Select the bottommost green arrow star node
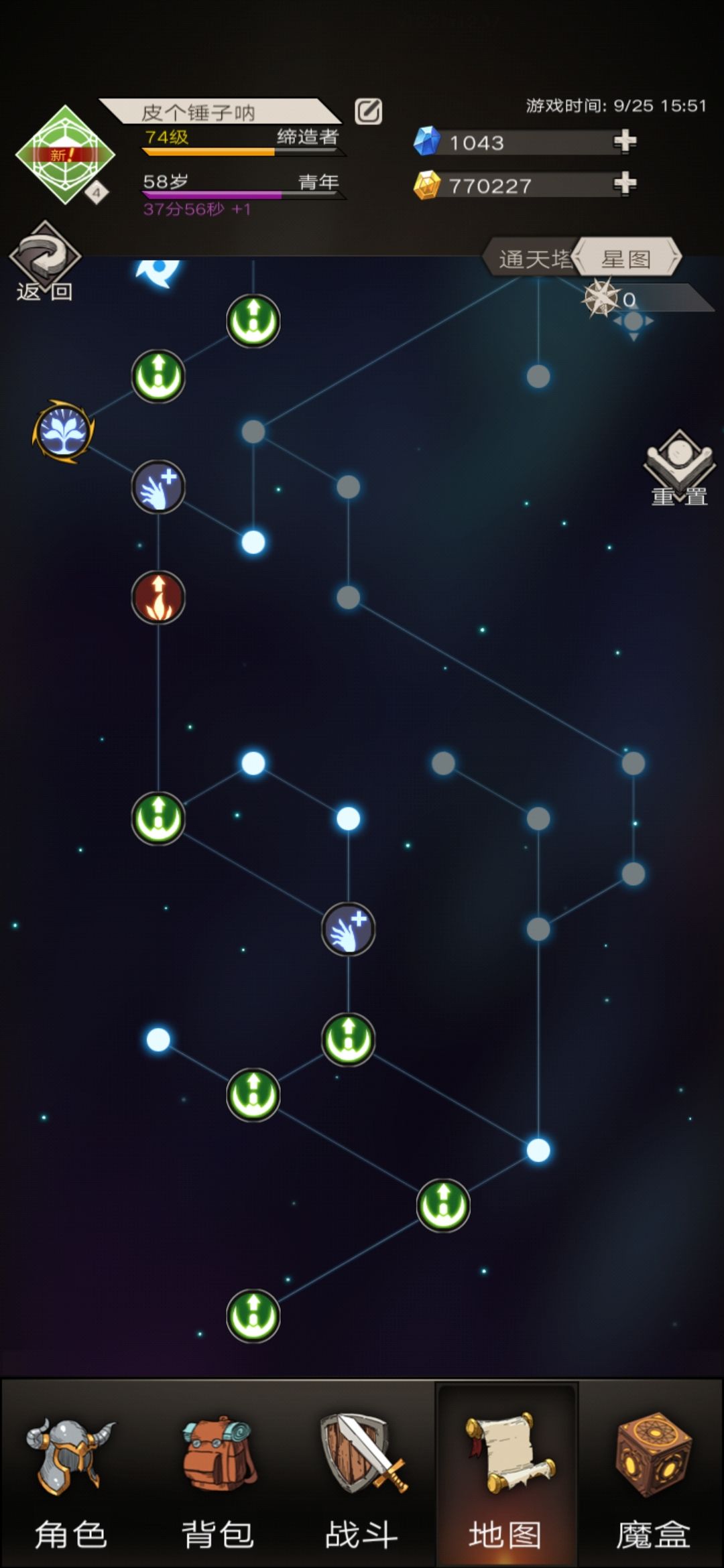The height and width of the screenshot is (1568, 724). pyautogui.click(x=253, y=1315)
